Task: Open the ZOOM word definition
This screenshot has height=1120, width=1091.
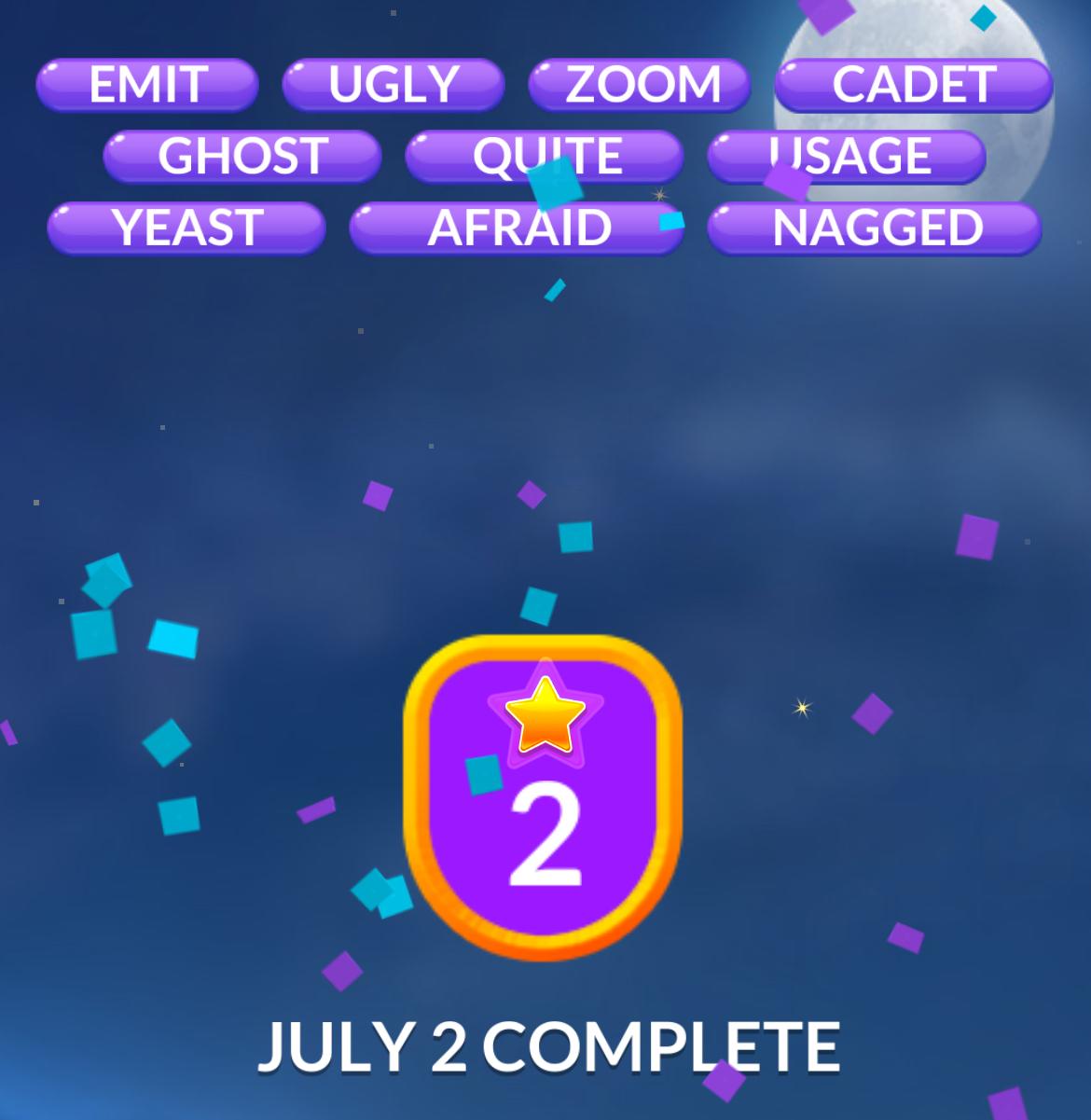Action: point(640,85)
